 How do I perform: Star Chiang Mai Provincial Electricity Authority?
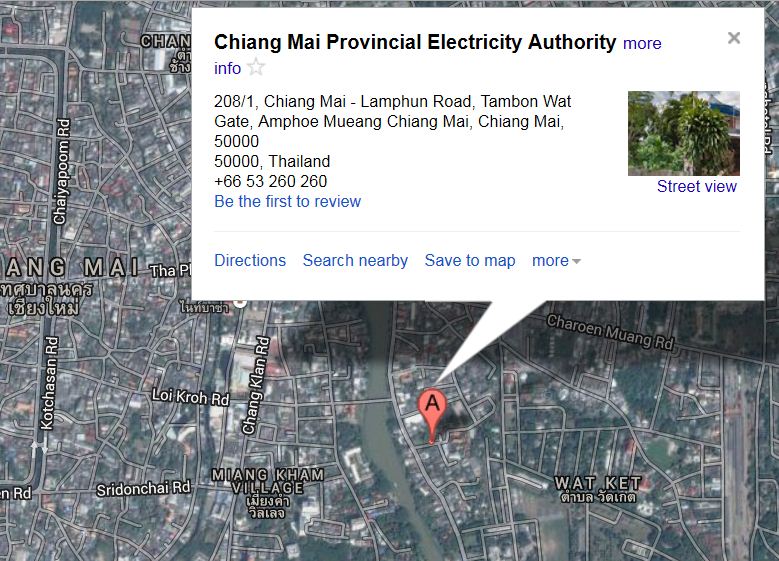(x=256, y=68)
